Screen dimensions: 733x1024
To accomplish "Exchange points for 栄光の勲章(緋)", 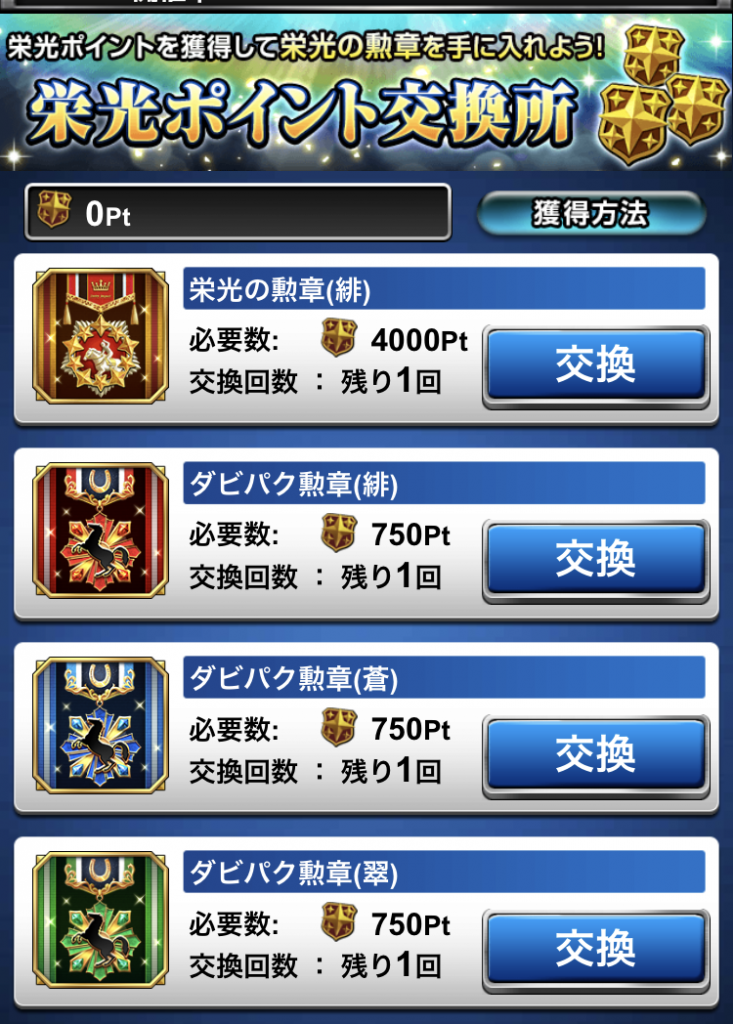I will 596,366.
